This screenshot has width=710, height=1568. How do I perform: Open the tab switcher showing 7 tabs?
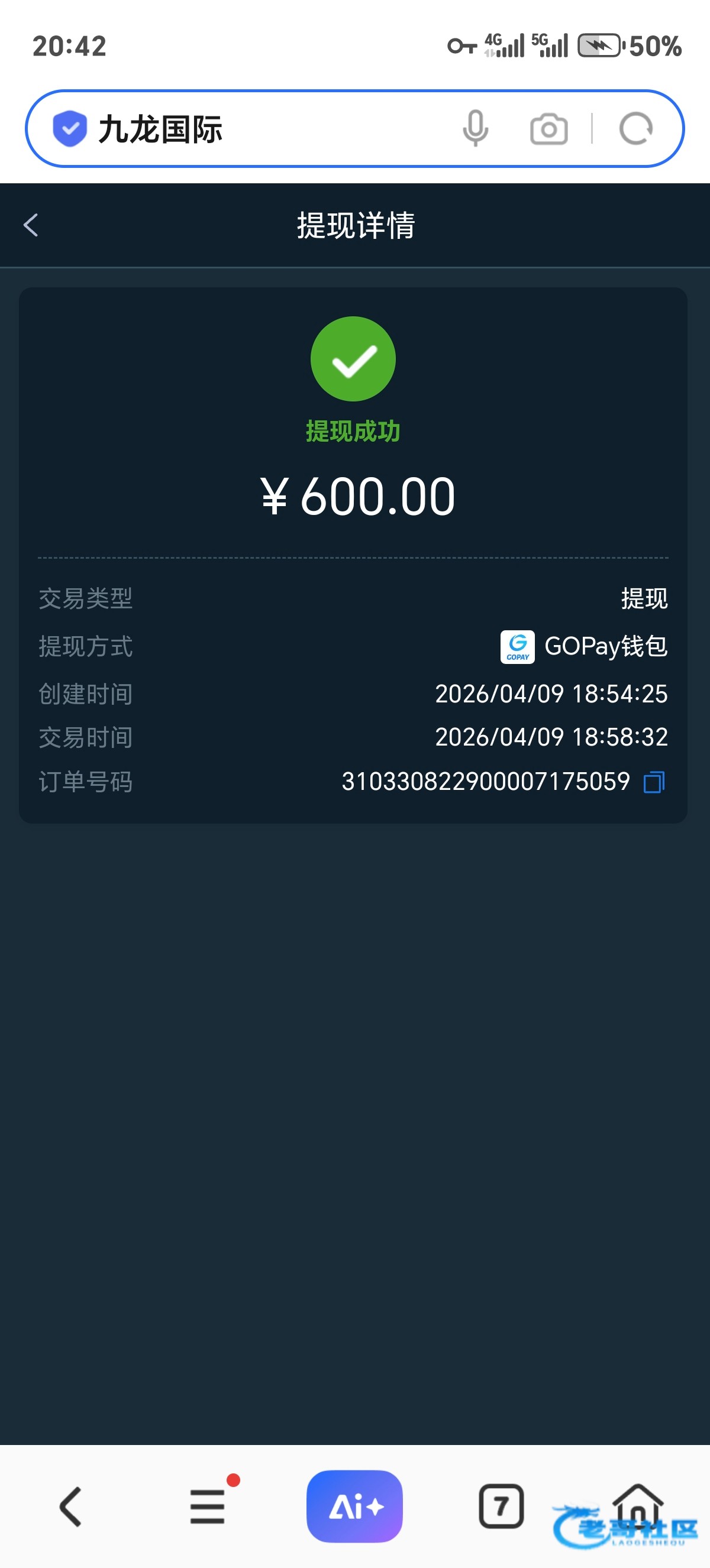coord(501,1507)
